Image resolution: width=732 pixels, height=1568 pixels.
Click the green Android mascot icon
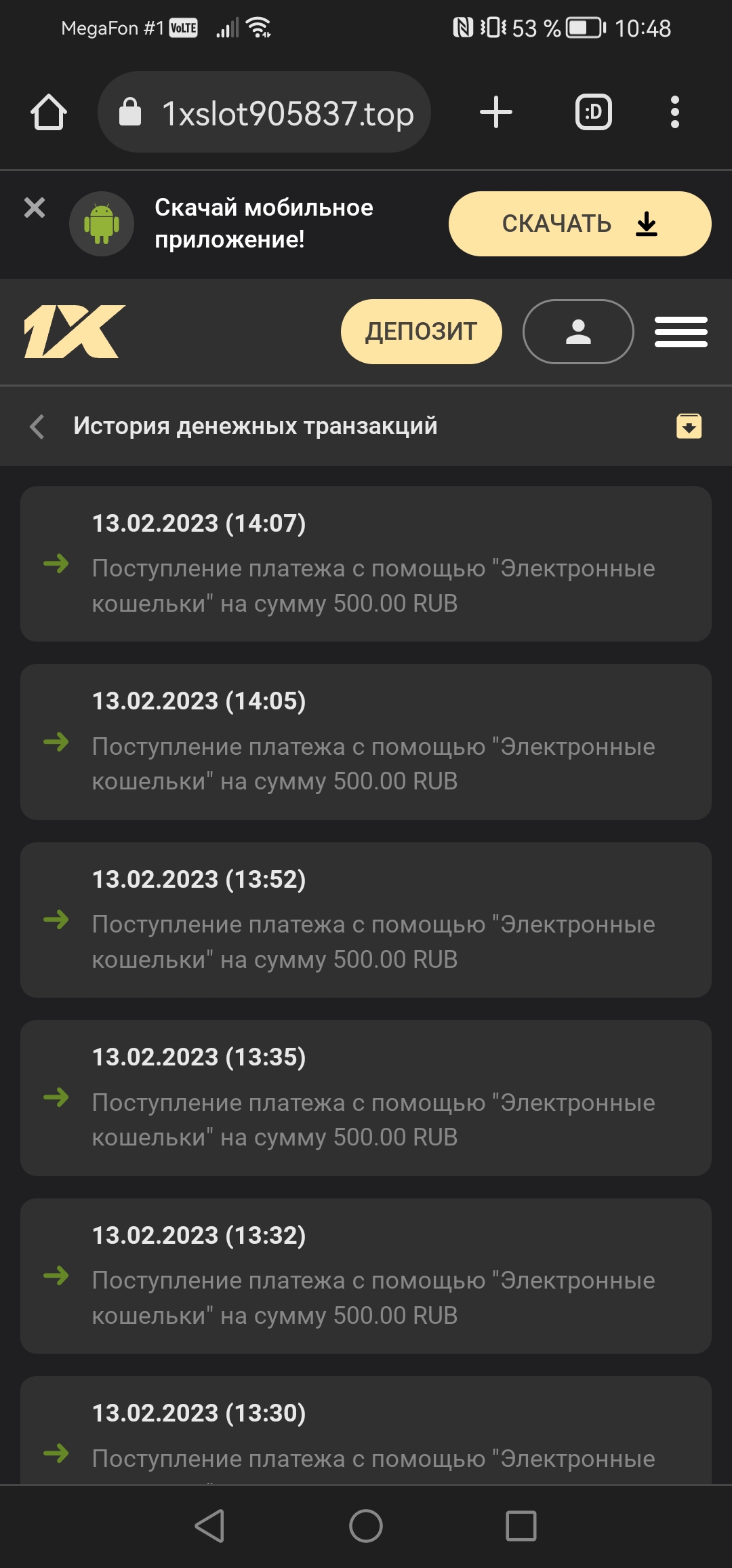pyautogui.click(x=100, y=223)
